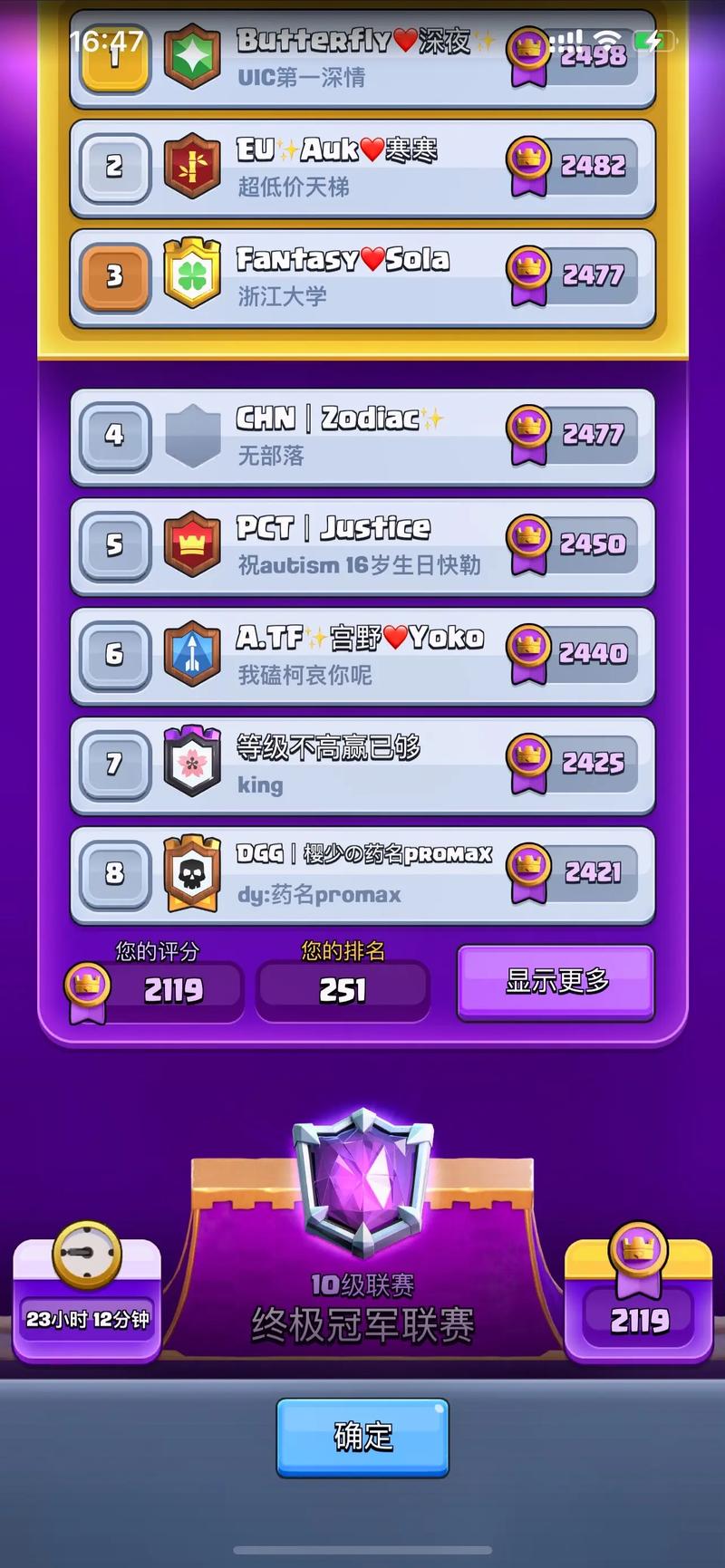
Task: View player 等级不高赢已够
Action: [x=362, y=765]
